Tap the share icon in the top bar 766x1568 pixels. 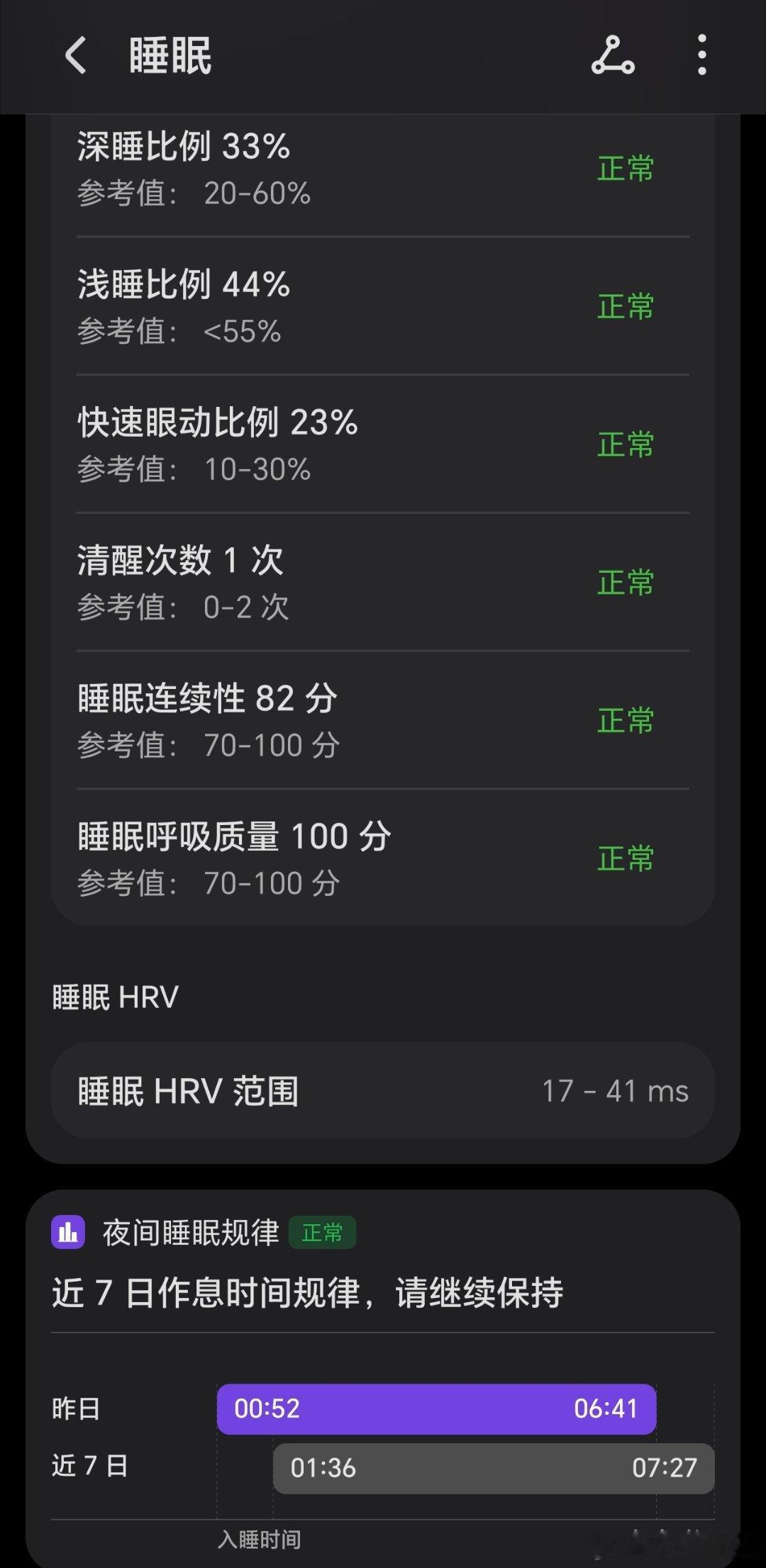pos(614,57)
